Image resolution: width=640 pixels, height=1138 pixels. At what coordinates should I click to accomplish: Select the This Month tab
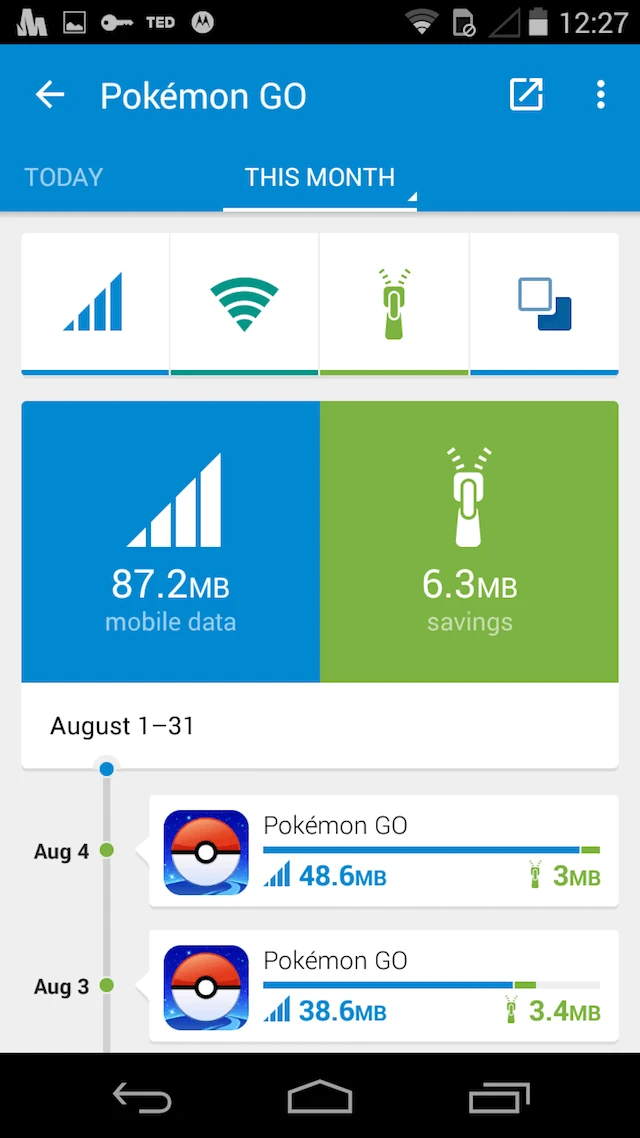pyautogui.click(x=320, y=178)
